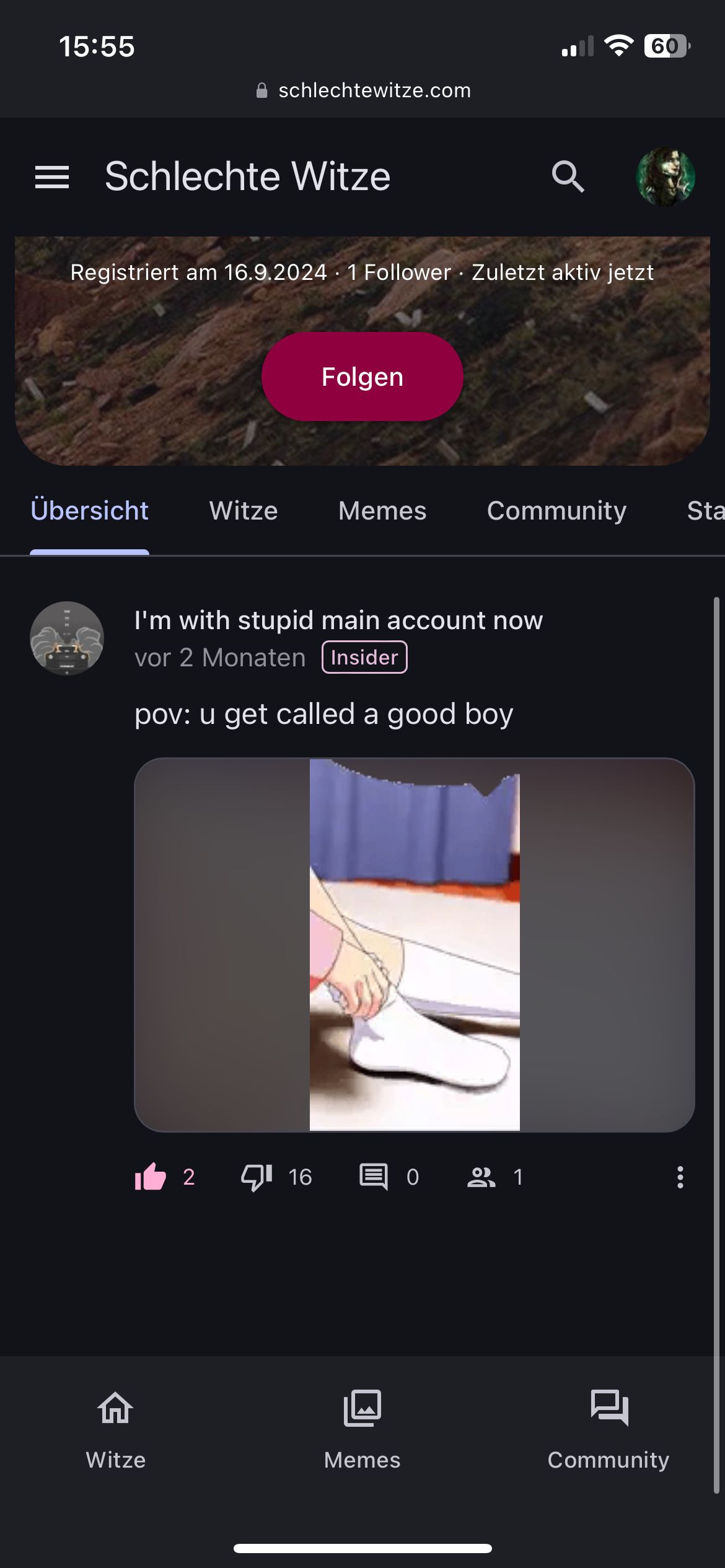Go to Memes in bottom navigation
The image size is (725, 1568).
(x=362, y=1431)
